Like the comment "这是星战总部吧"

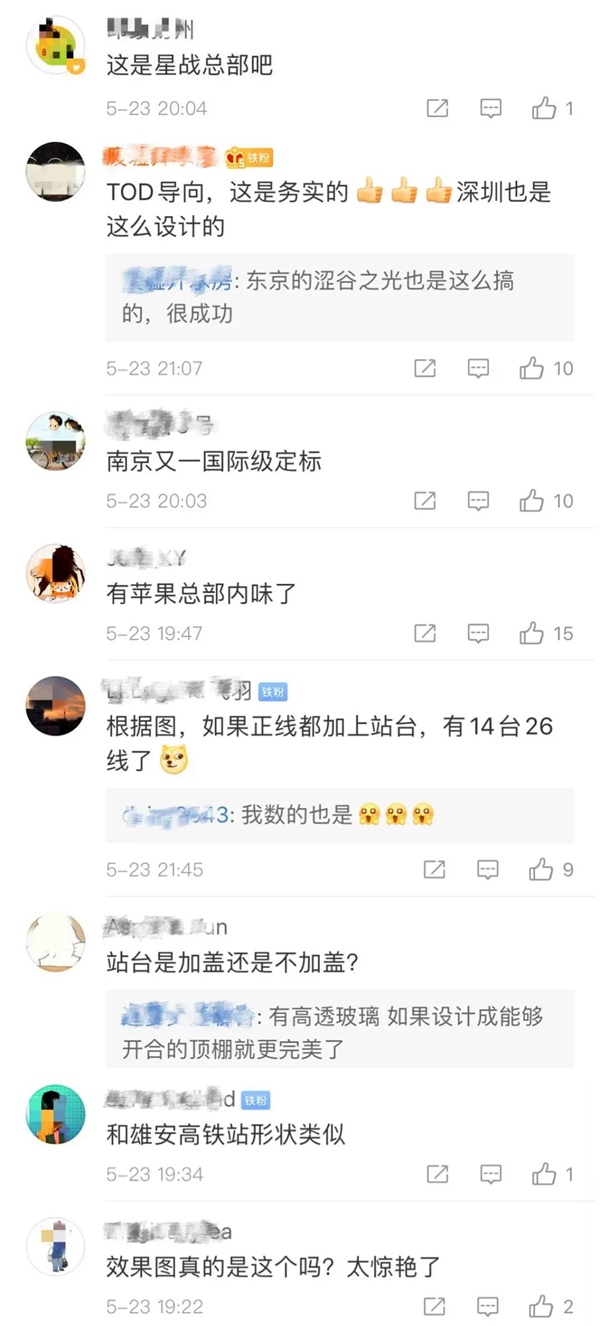point(544,109)
